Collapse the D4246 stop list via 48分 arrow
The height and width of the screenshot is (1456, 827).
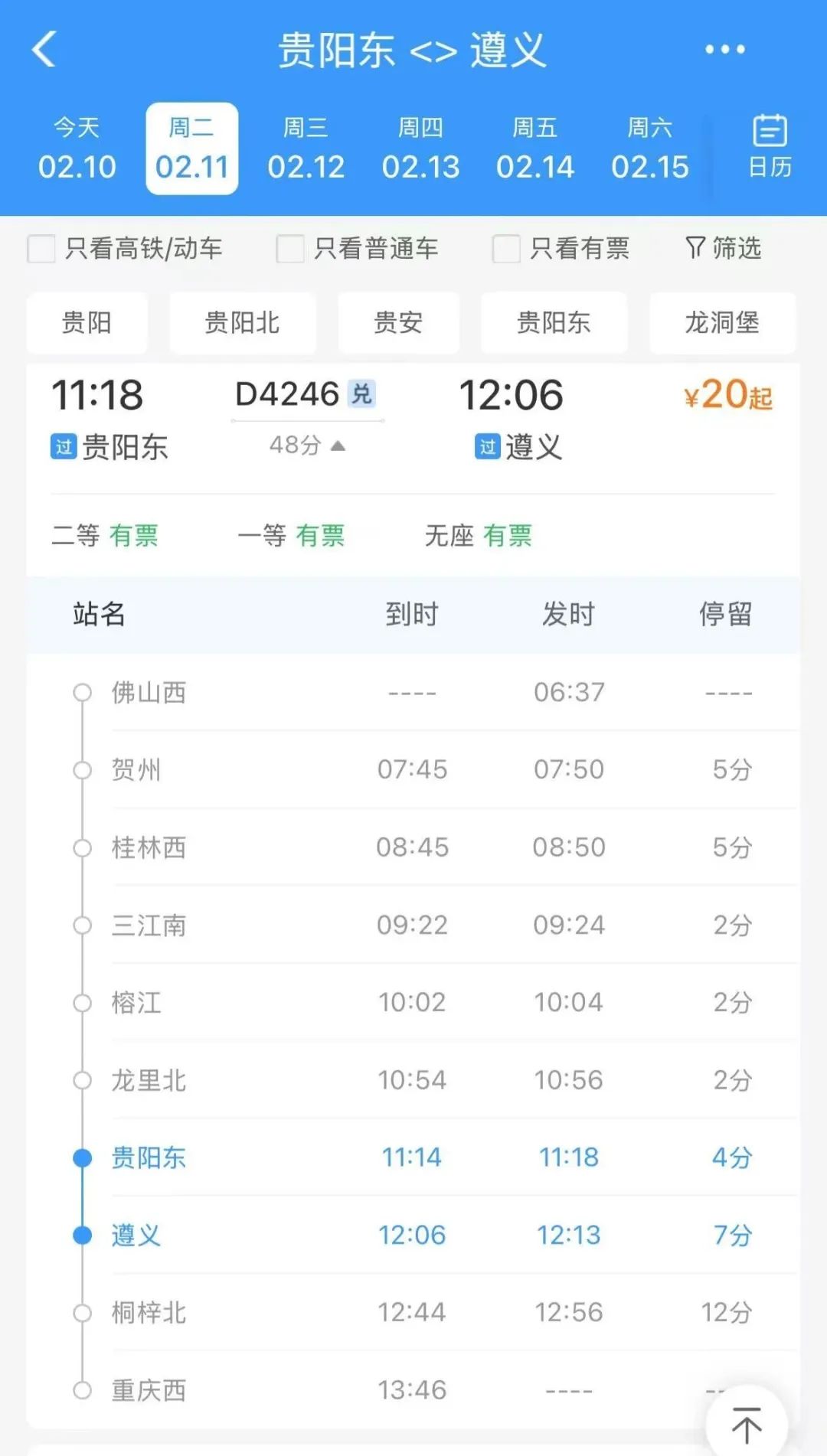point(308,445)
